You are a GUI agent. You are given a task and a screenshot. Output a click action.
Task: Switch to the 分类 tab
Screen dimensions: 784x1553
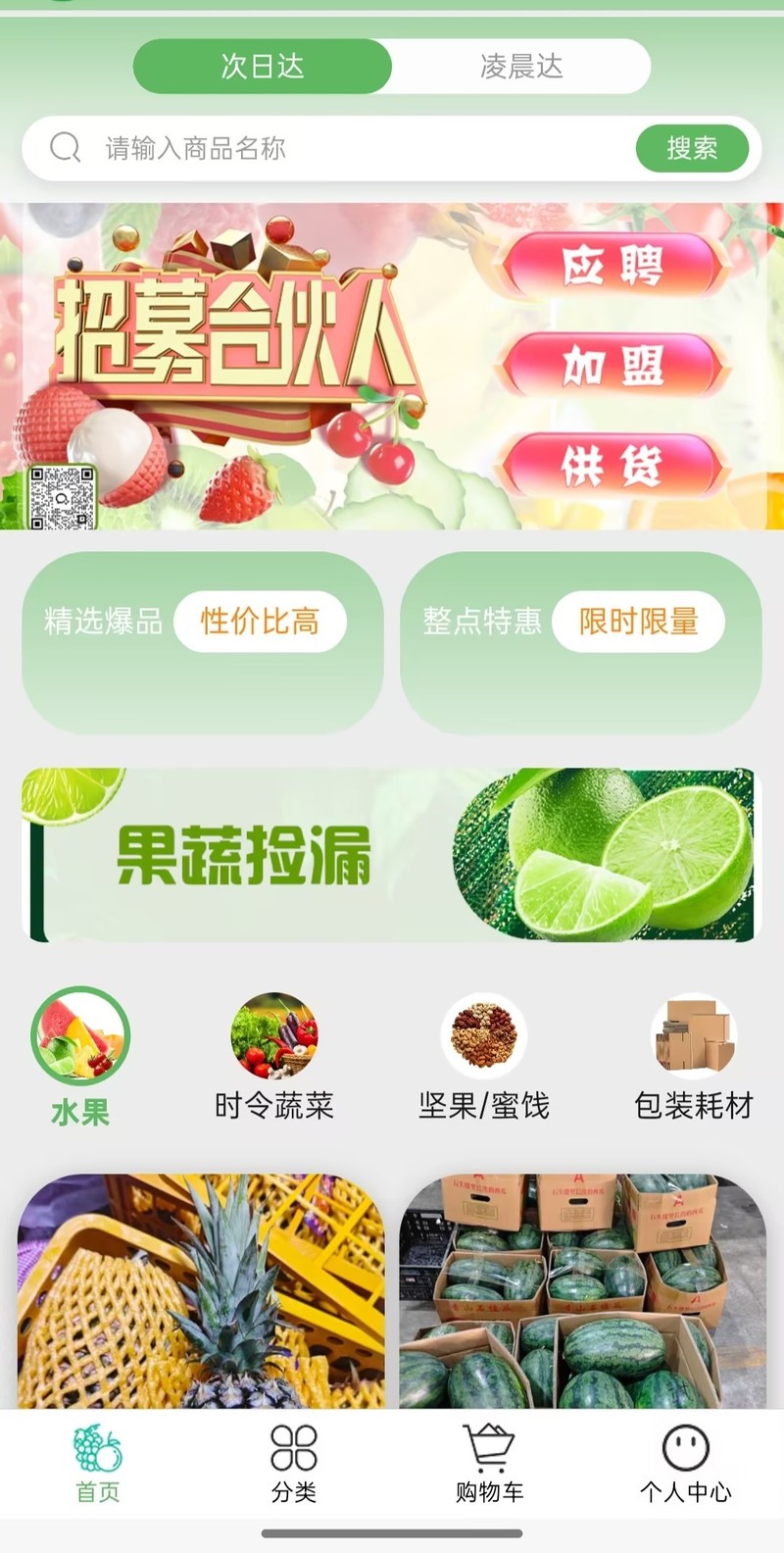pos(294,1465)
